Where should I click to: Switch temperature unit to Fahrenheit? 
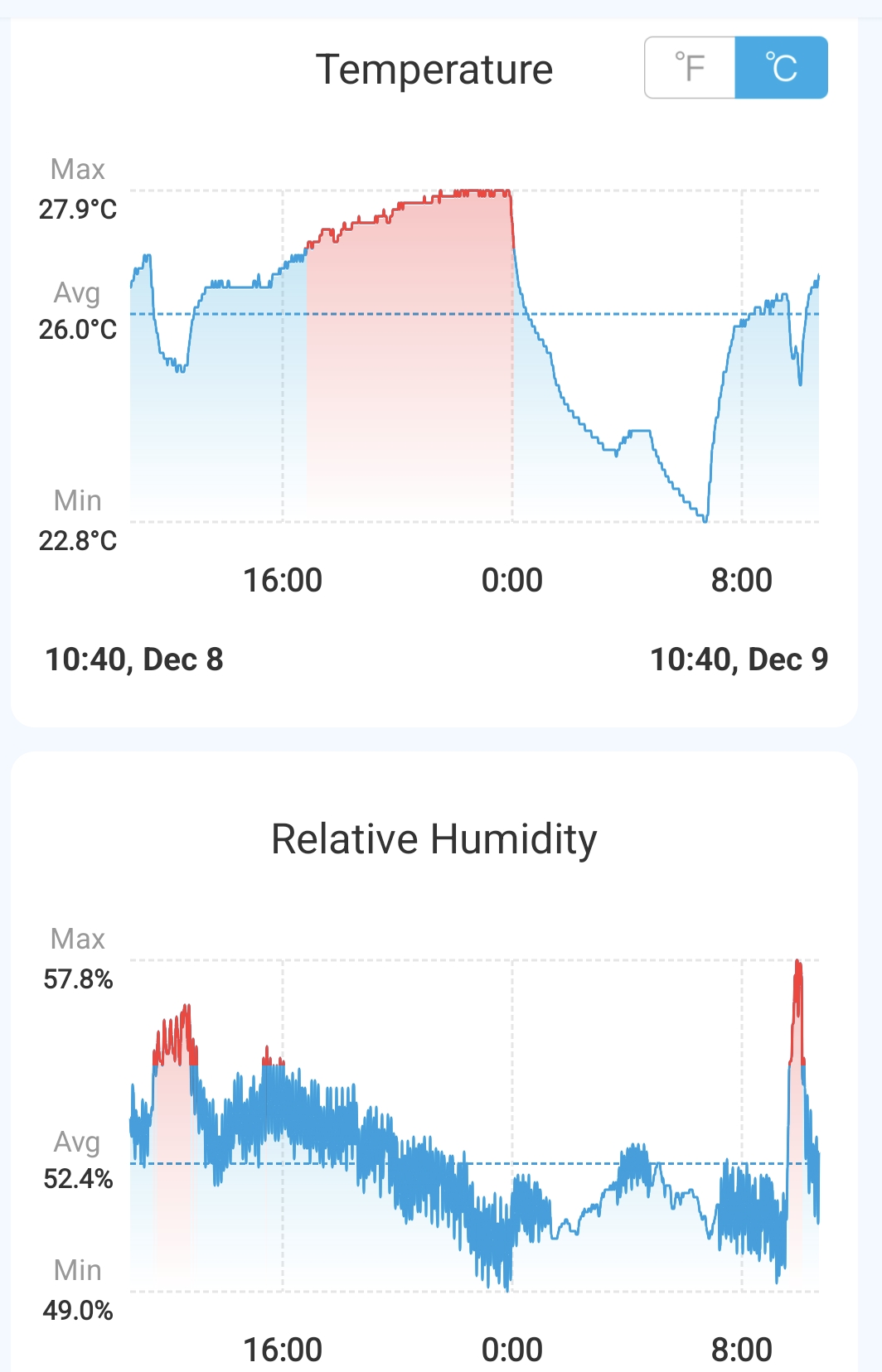690,68
